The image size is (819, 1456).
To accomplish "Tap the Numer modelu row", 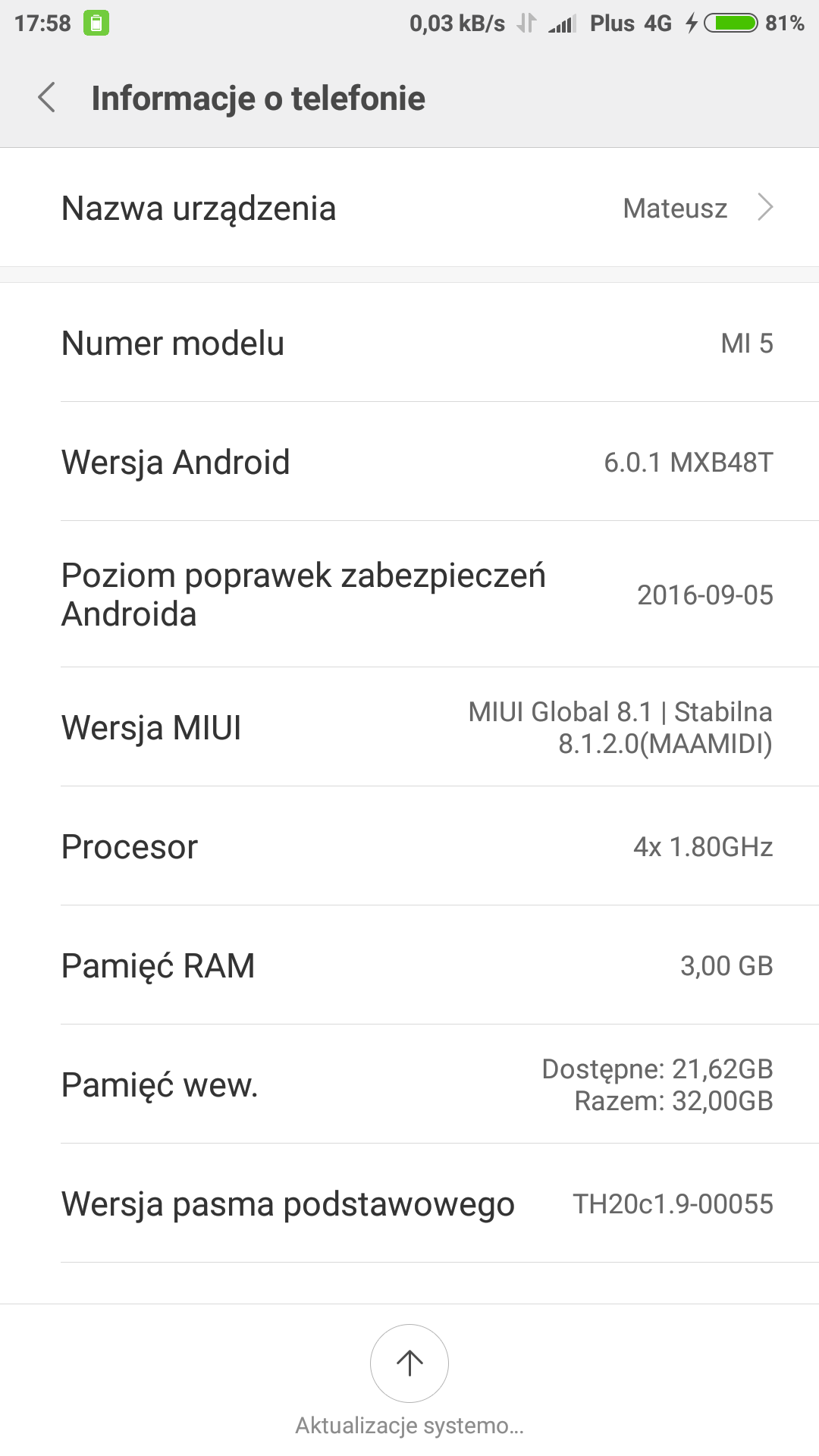I will click(409, 343).
